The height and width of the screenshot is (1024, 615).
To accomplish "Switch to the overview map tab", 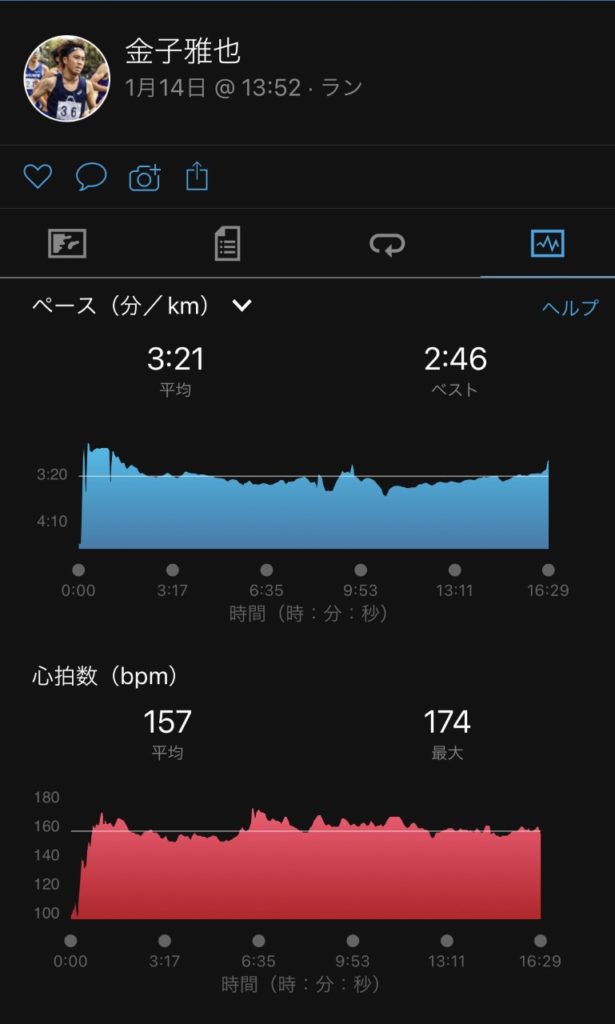I will (68, 243).
